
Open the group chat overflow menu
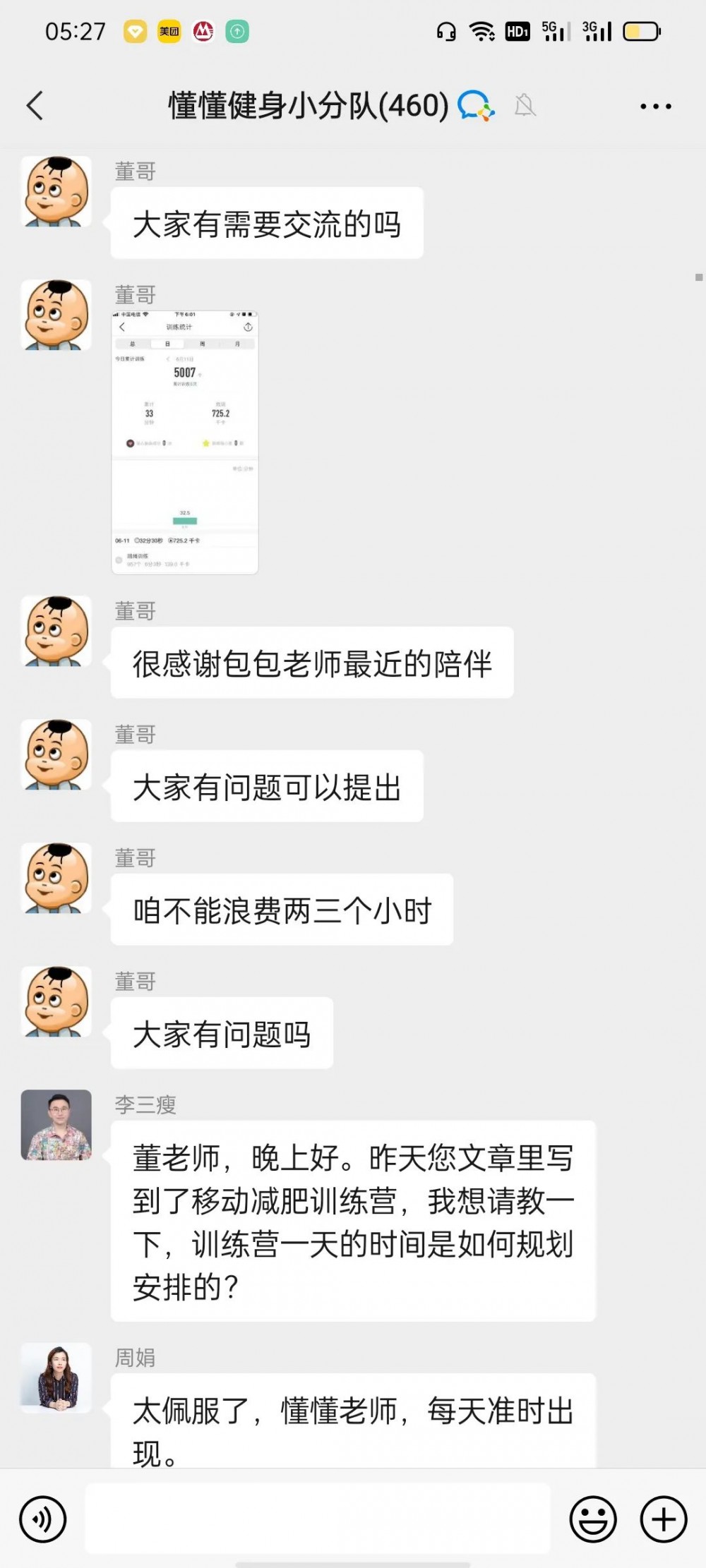(655, 107)
